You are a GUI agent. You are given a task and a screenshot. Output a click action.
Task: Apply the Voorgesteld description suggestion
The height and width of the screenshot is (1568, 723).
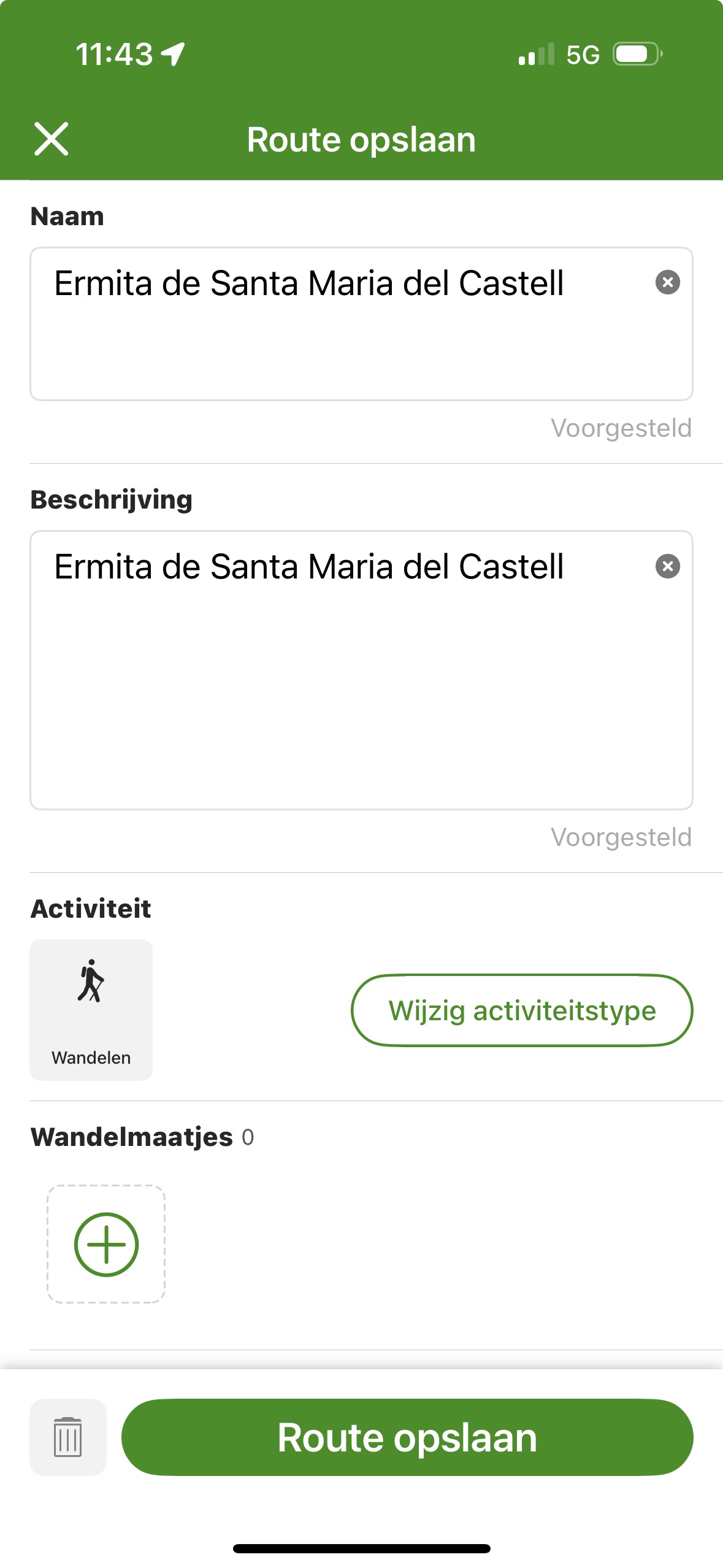pyautogui.click(x=621, y=837)
